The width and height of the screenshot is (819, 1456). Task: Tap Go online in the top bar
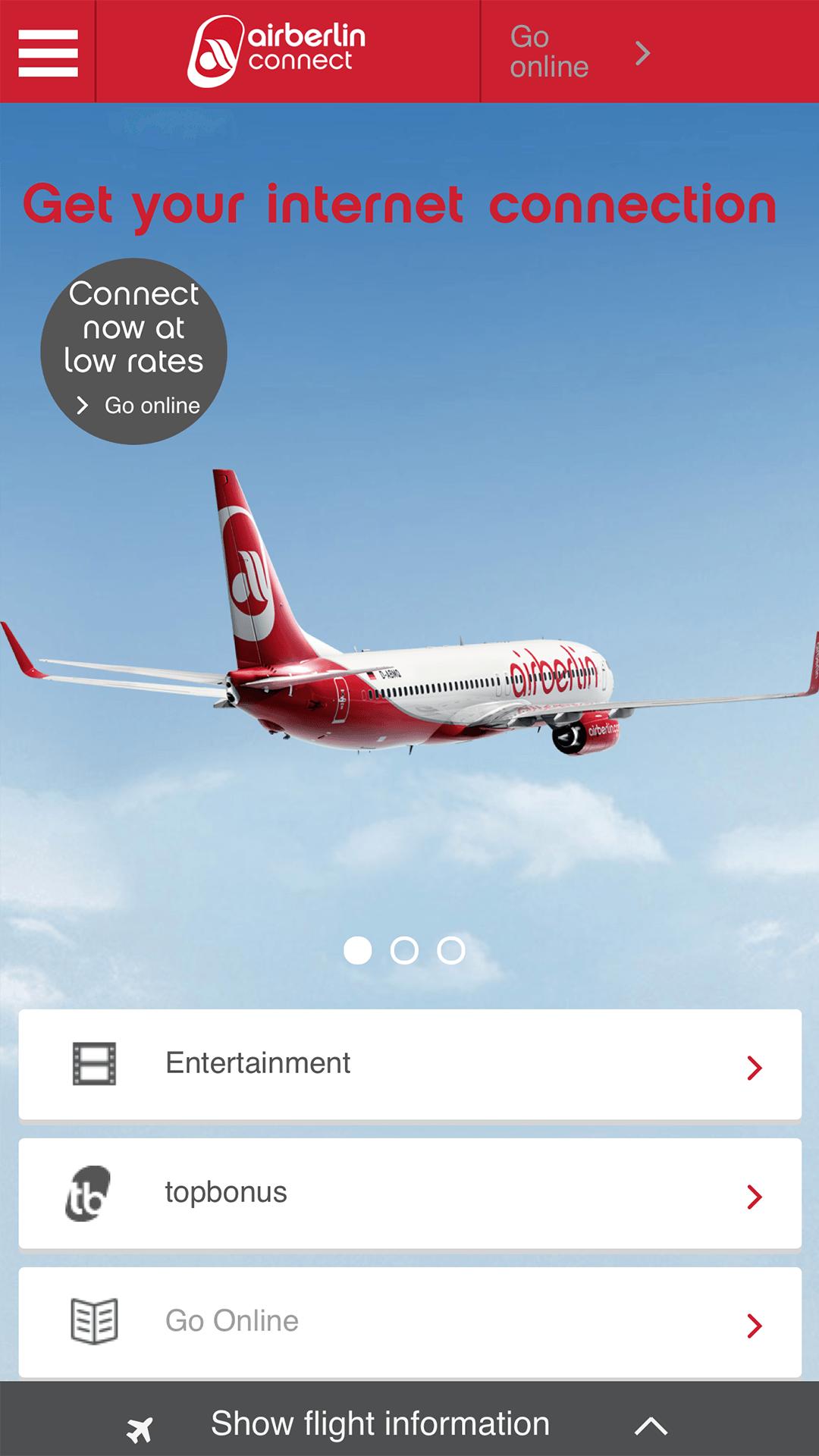coord(548,51)
